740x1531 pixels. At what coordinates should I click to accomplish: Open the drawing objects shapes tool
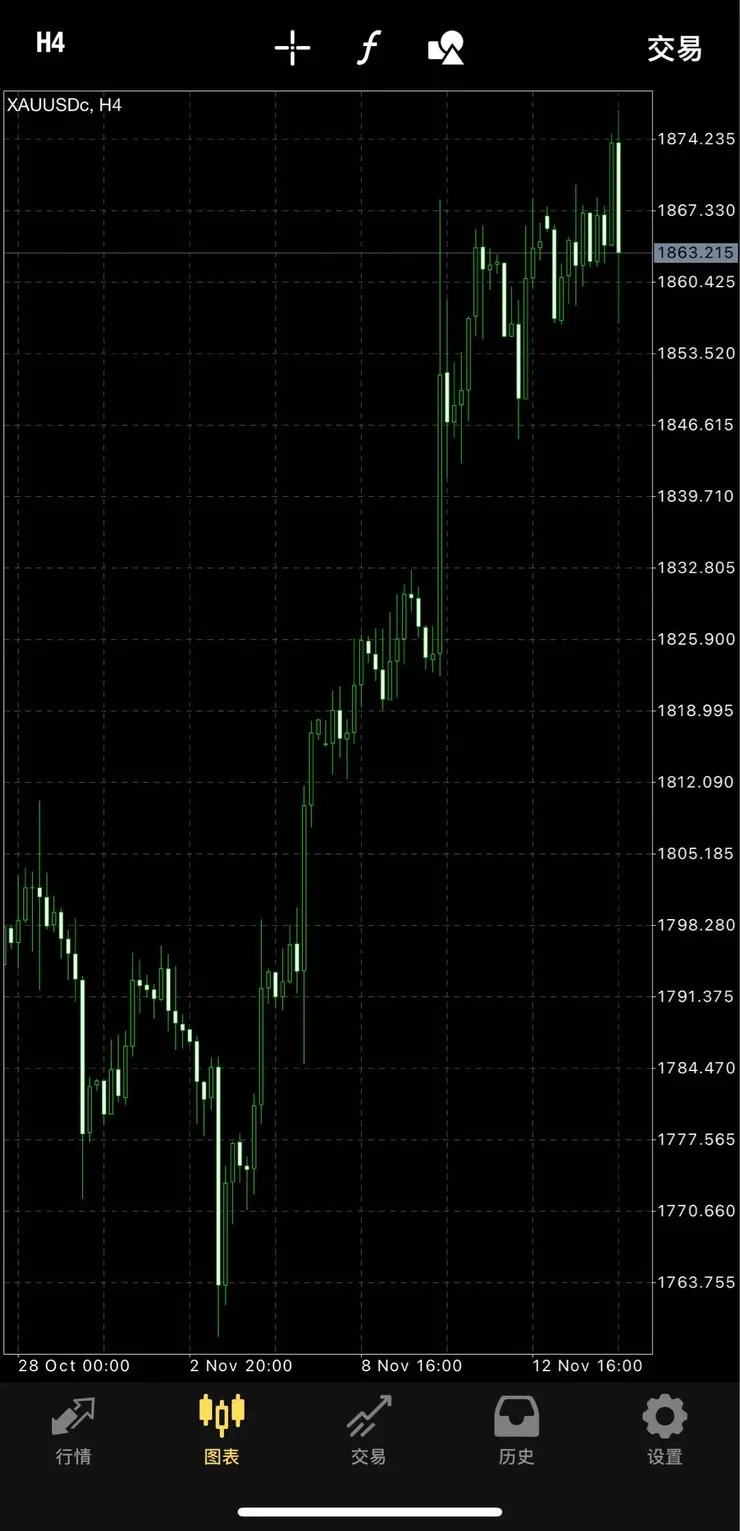pyautogui.click(x=446, y=47)
